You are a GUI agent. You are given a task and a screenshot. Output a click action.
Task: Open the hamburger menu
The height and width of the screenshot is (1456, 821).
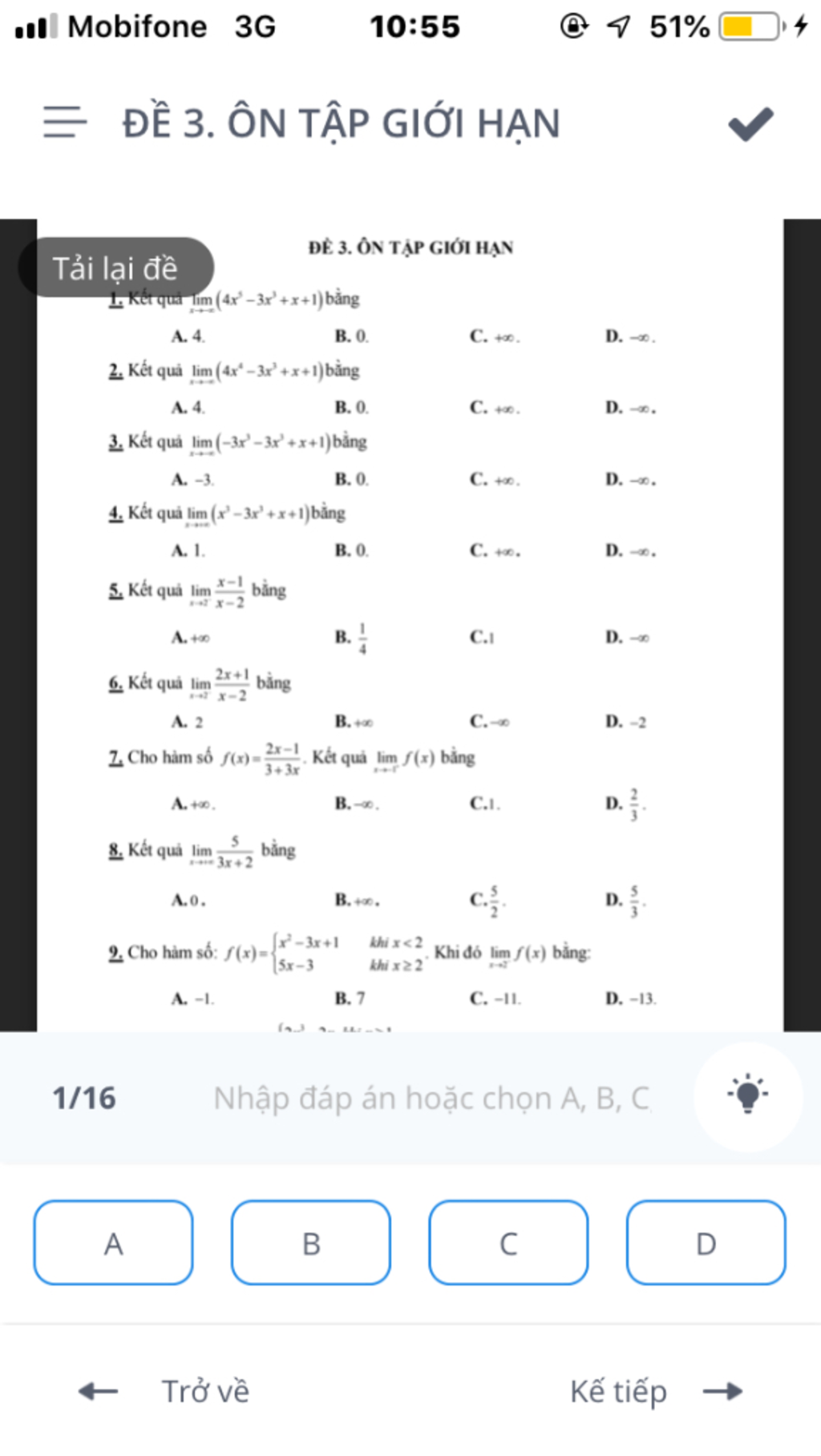tap(65, 123)
